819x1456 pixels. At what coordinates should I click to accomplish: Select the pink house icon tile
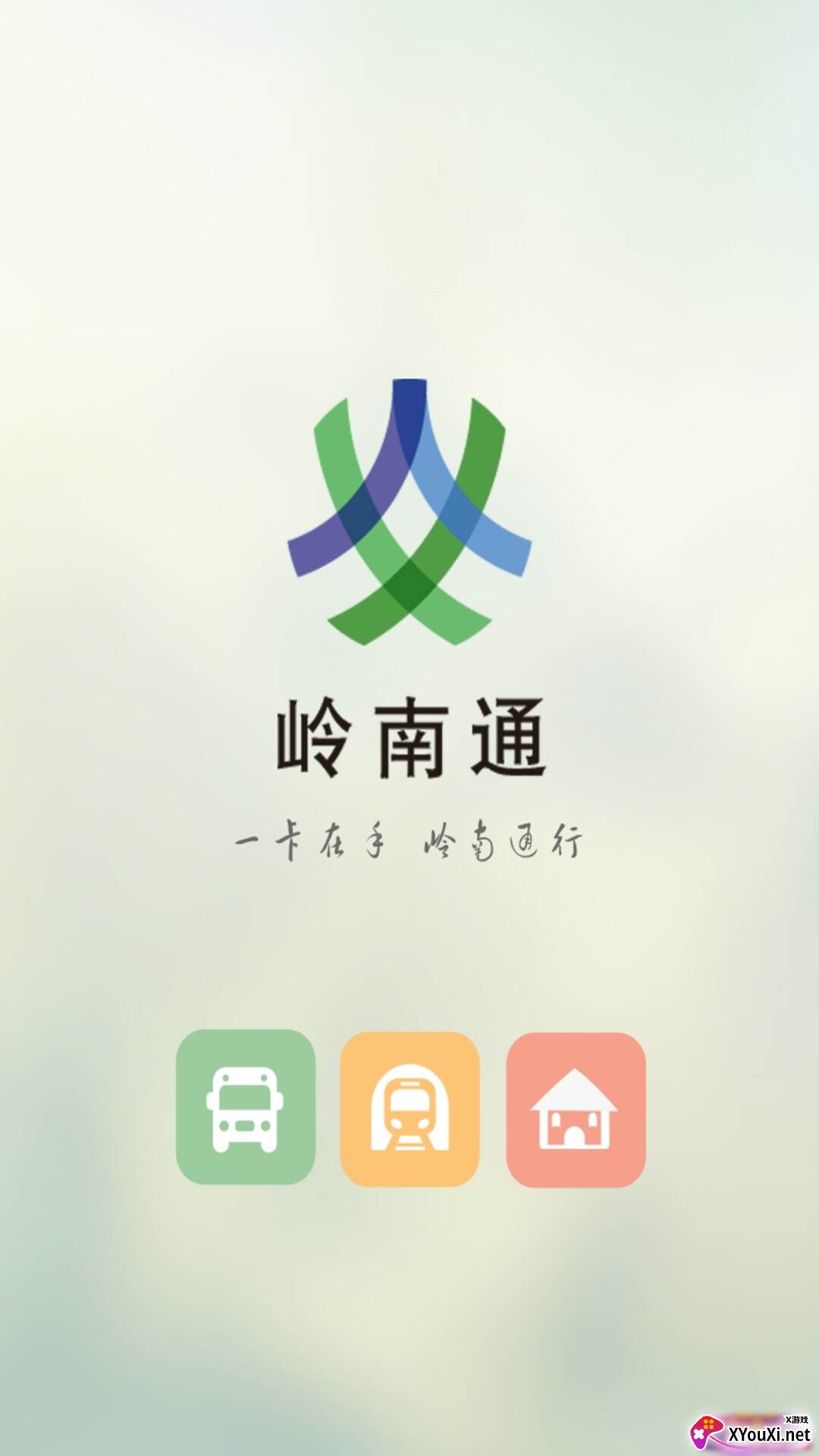576,1109
